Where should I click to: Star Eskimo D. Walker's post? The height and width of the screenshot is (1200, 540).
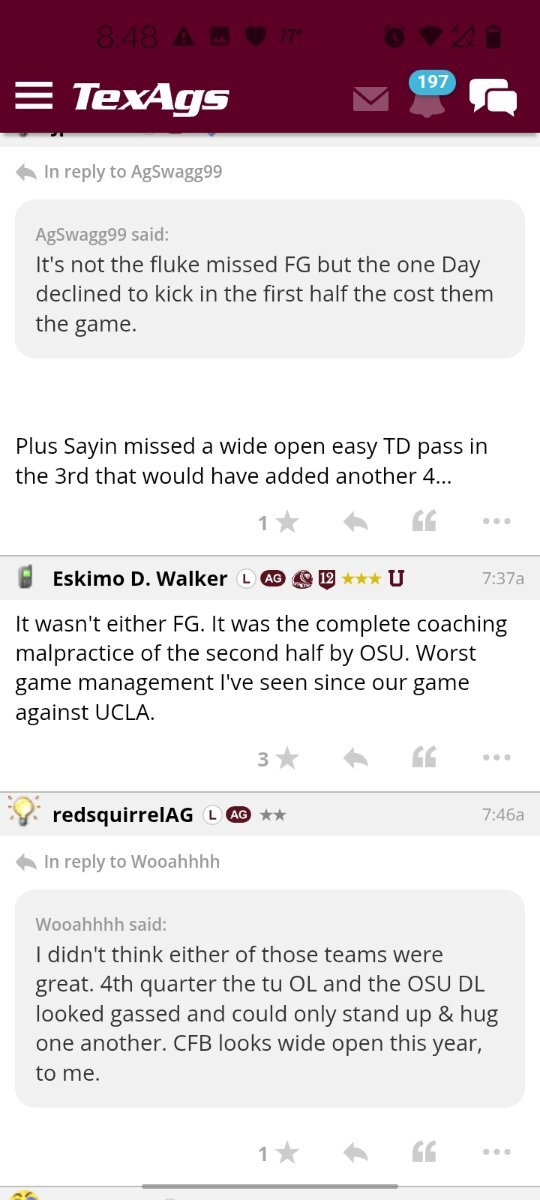coord(278,758)
